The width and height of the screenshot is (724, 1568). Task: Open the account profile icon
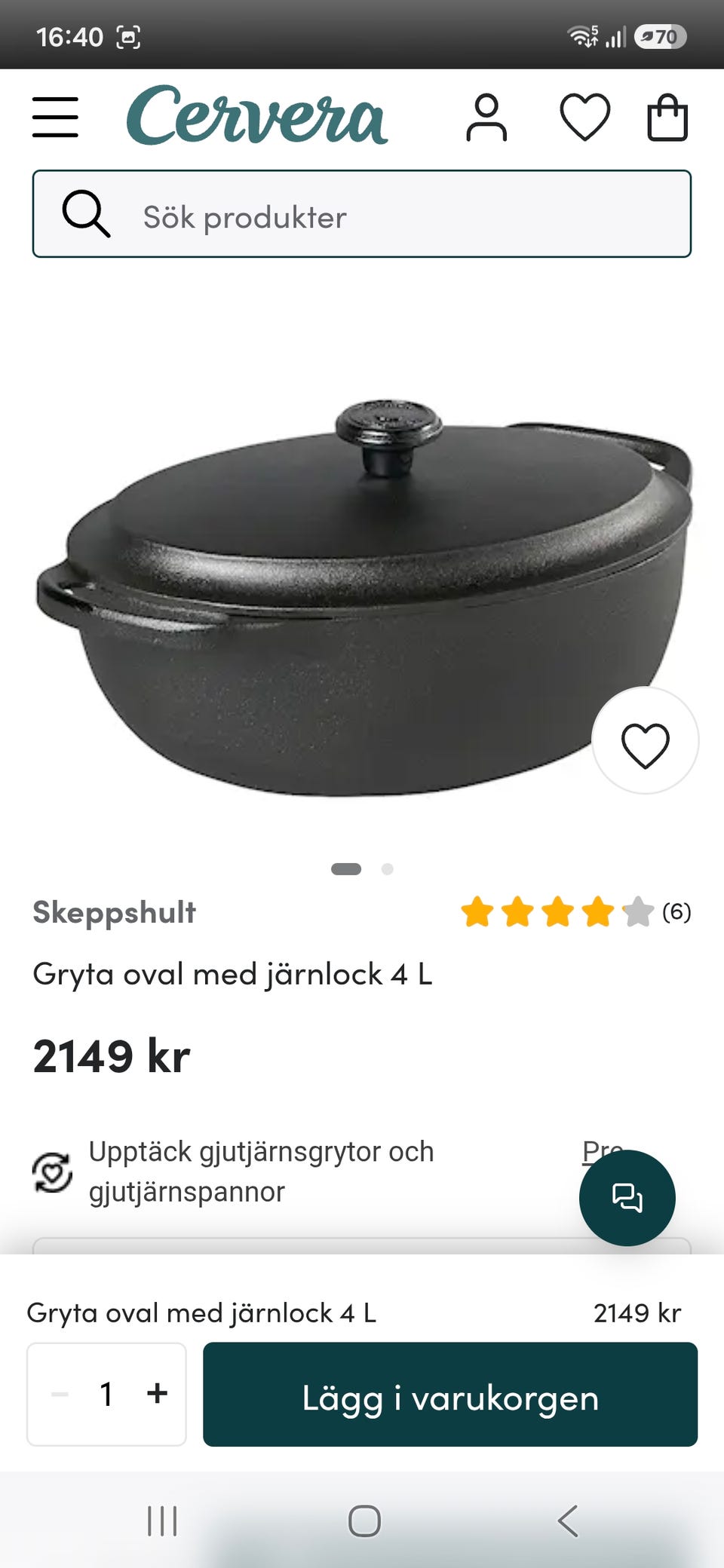[x=486, y=118]
